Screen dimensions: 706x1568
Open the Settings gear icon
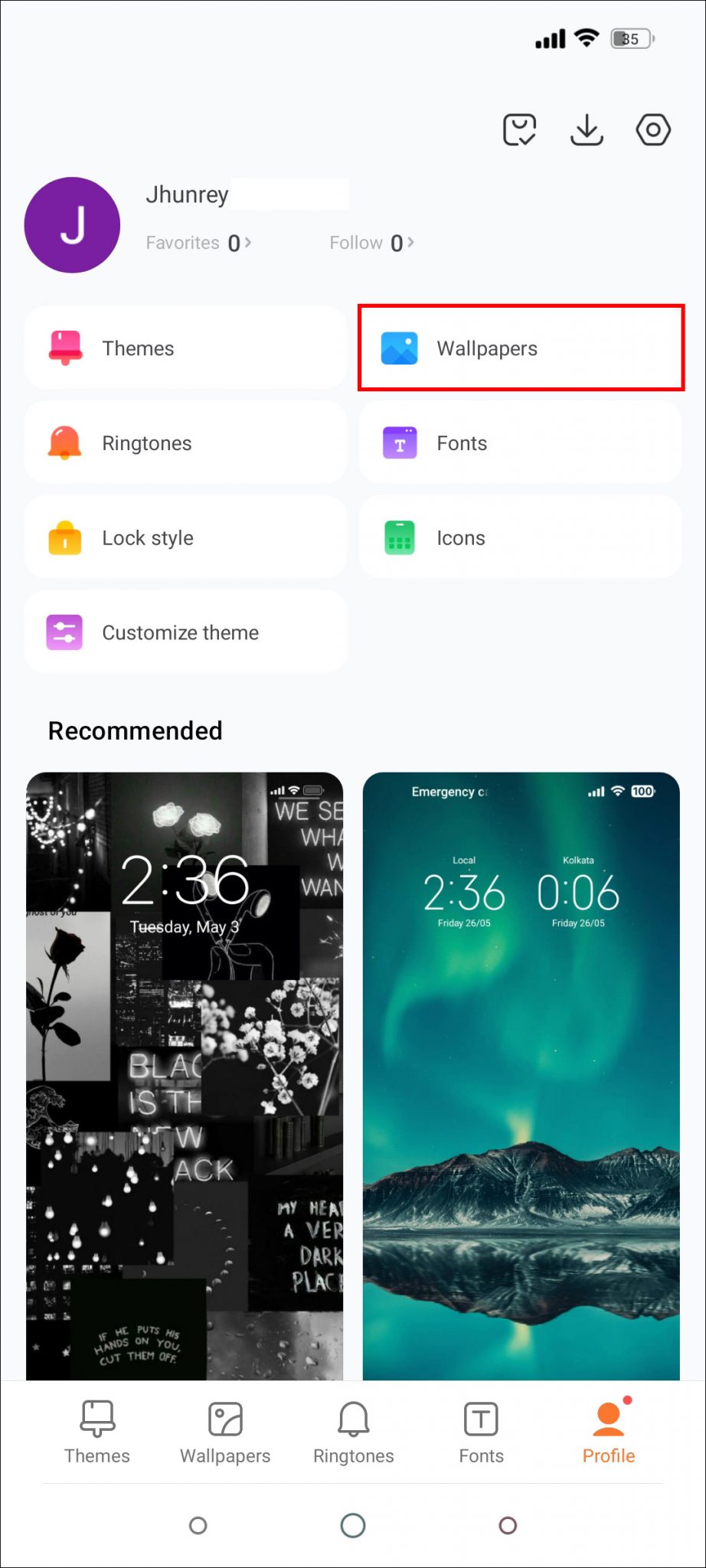click(652, 129)
